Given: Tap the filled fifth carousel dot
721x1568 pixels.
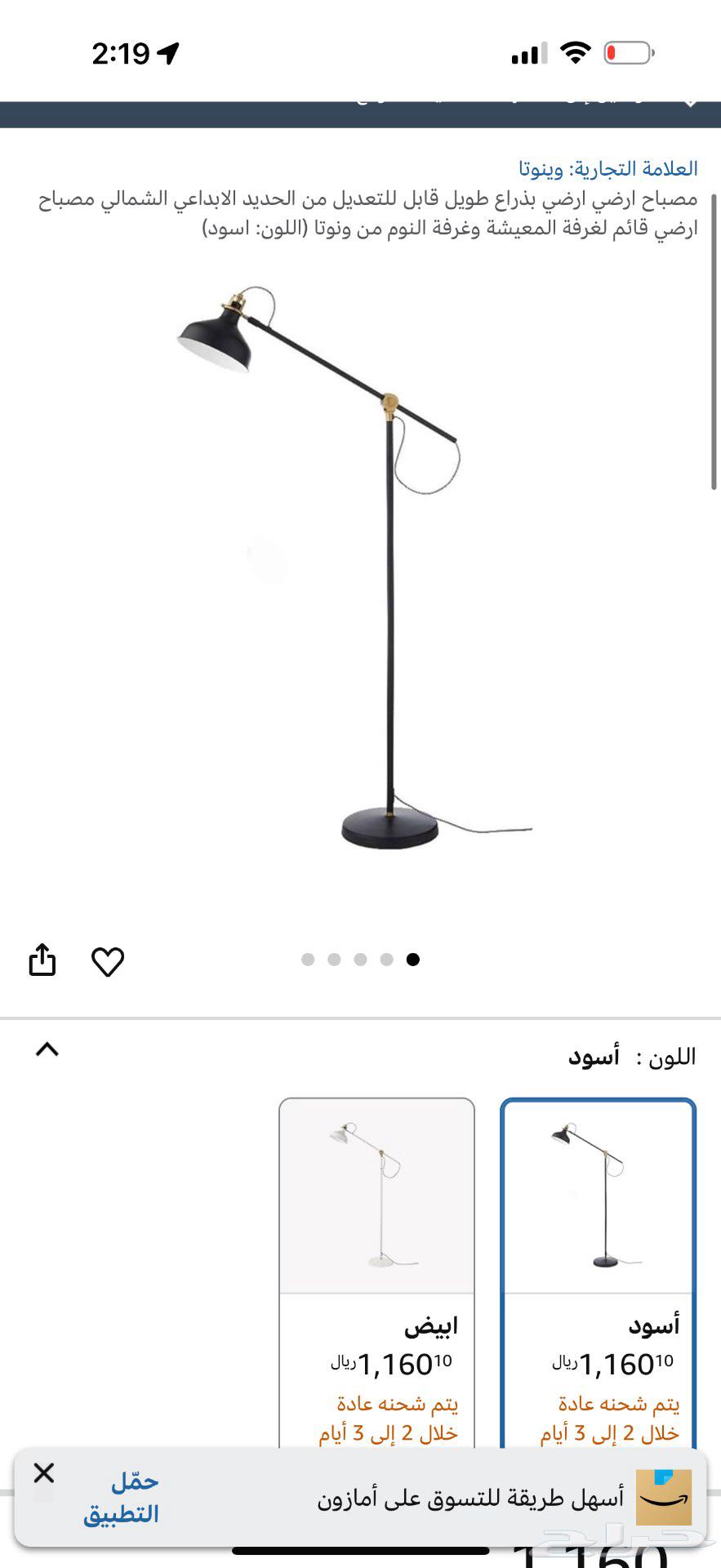Looking at the screenshot, I should tap(413, 960).
